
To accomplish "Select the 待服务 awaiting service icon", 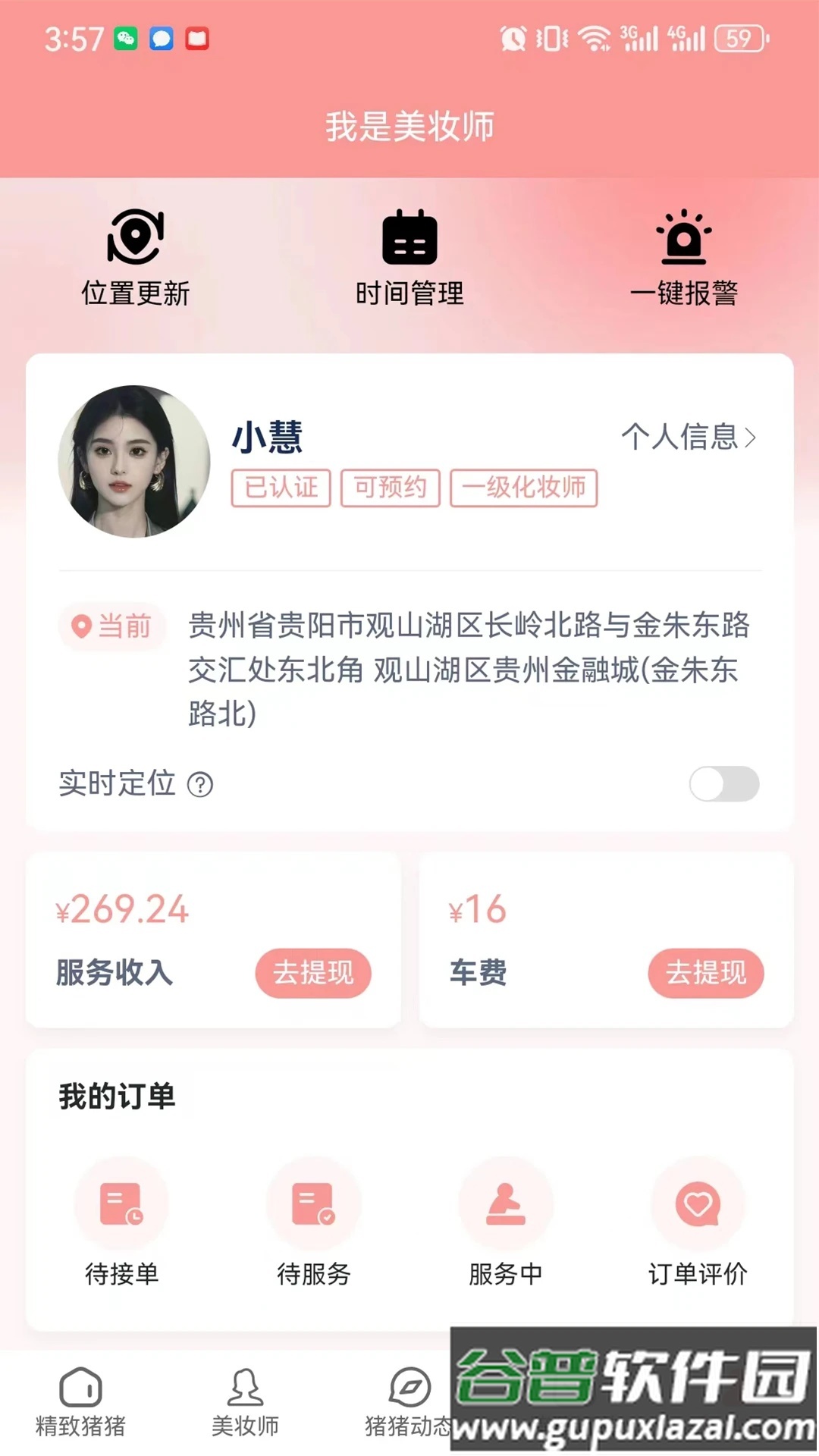I will click(x=314, y=1204).
